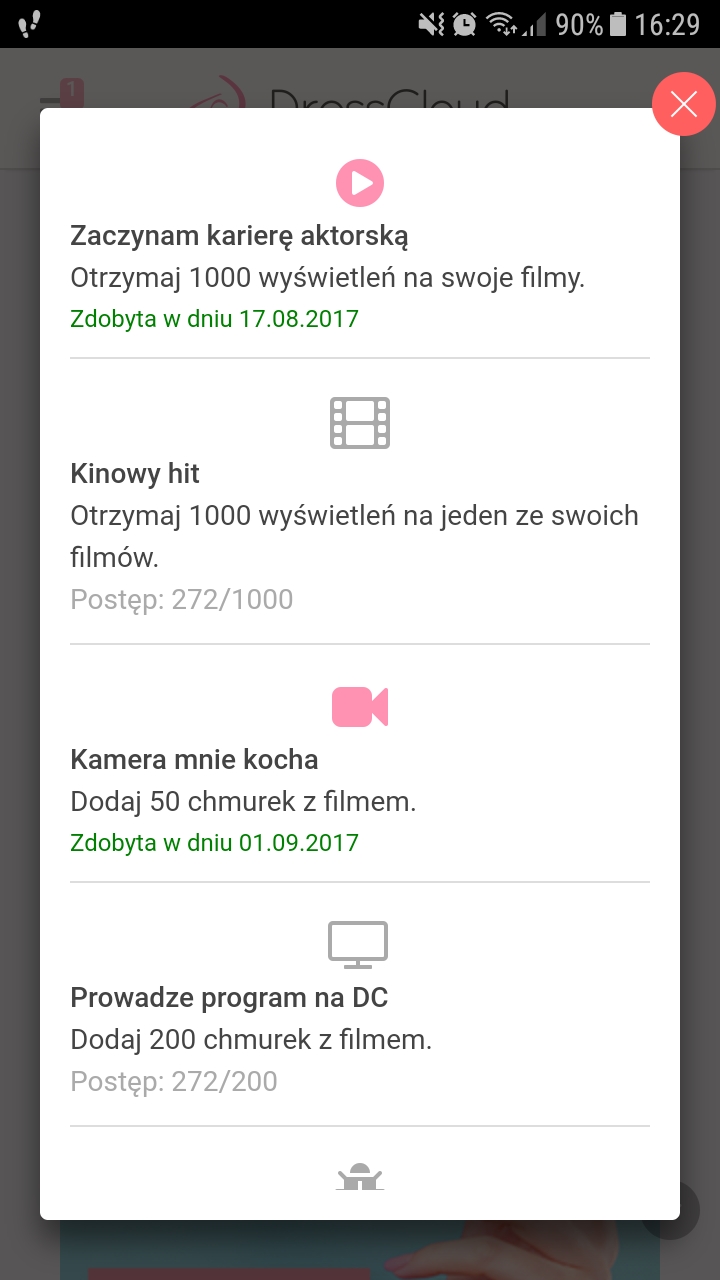The height and width of the screenshot is (1280, 720).
Task: Tap the pink video camera icon
Action: (359, 707)
